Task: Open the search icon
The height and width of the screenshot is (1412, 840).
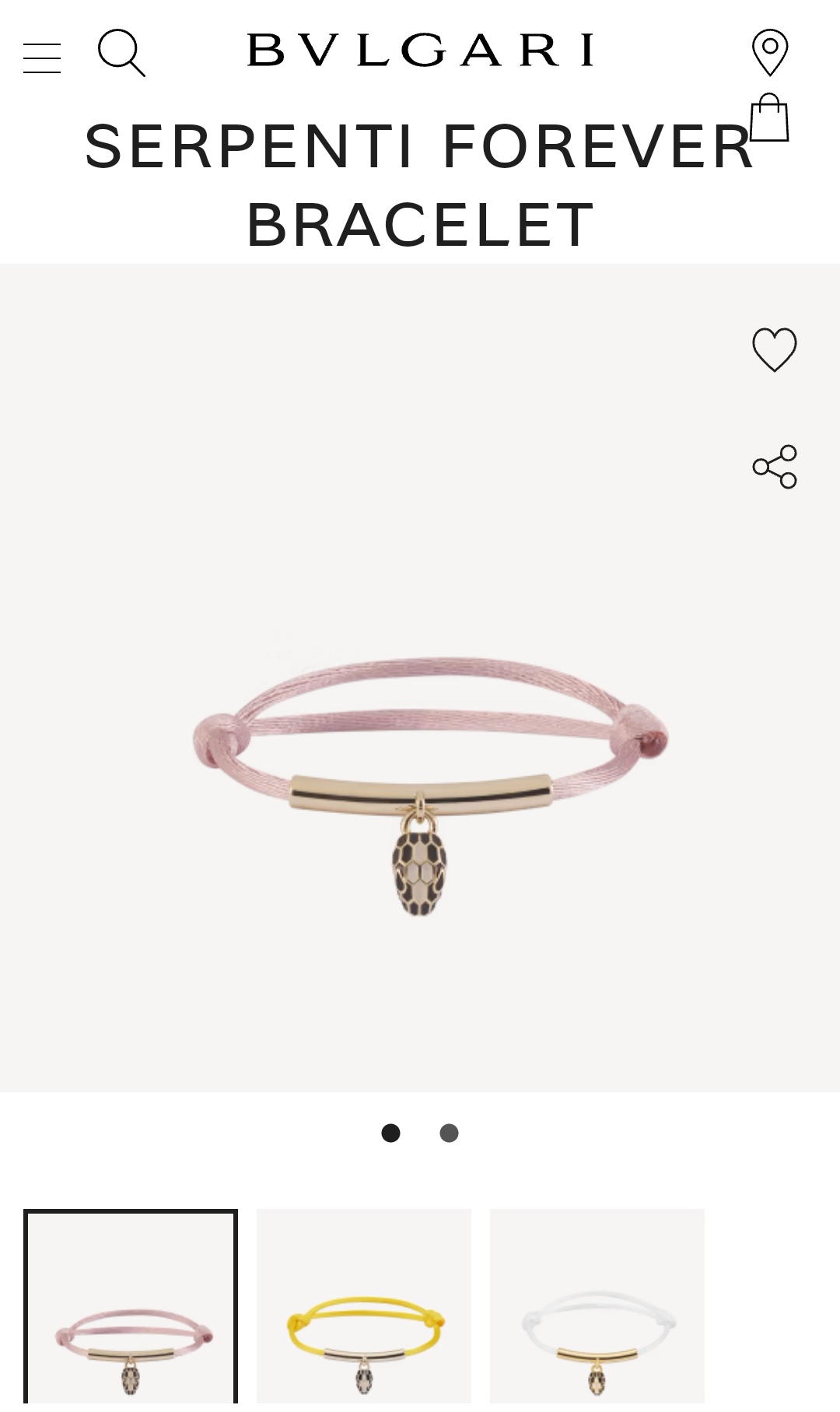Action: 121,53
